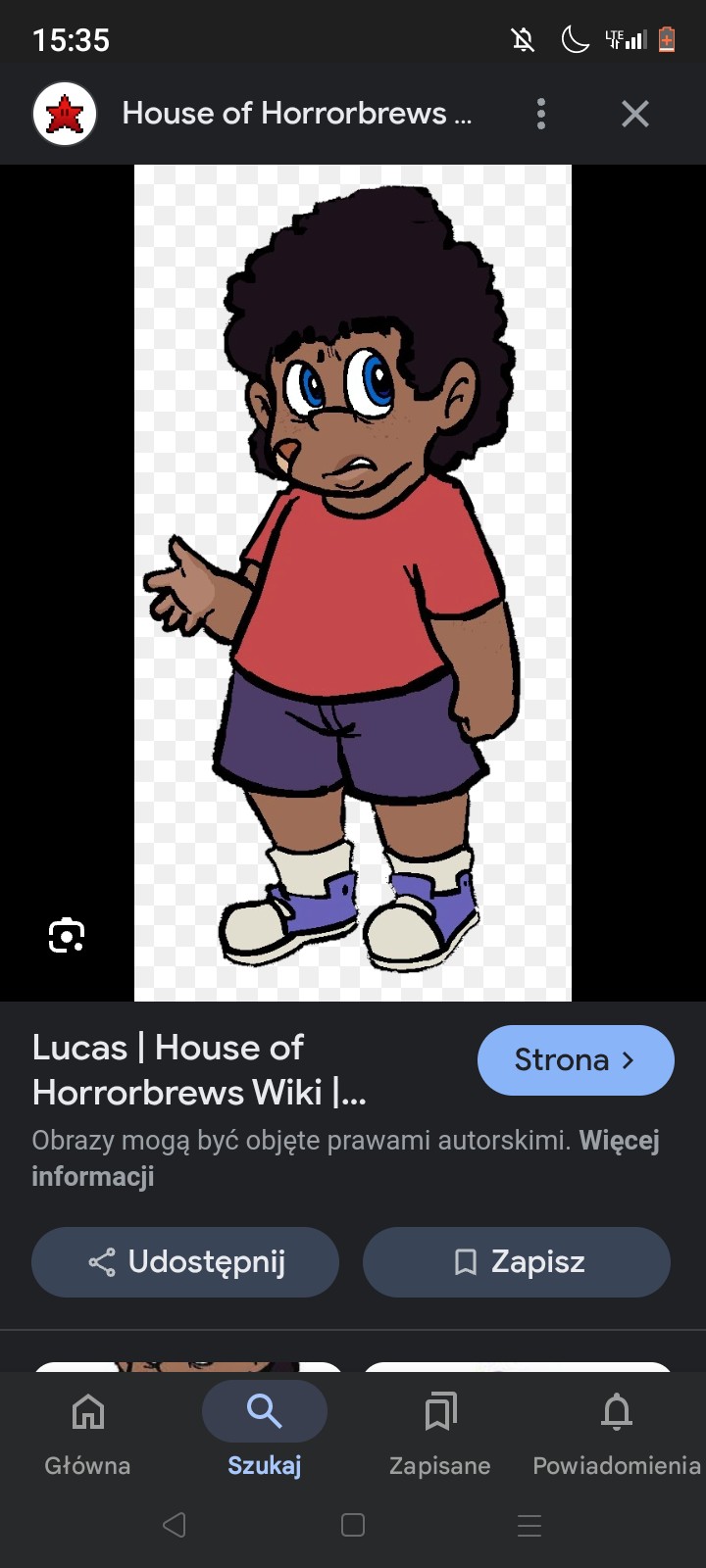Viewport: 706px width, 1568px height.
Task: Open the three-dot overflow menu
Action: [x=540, y=114]
